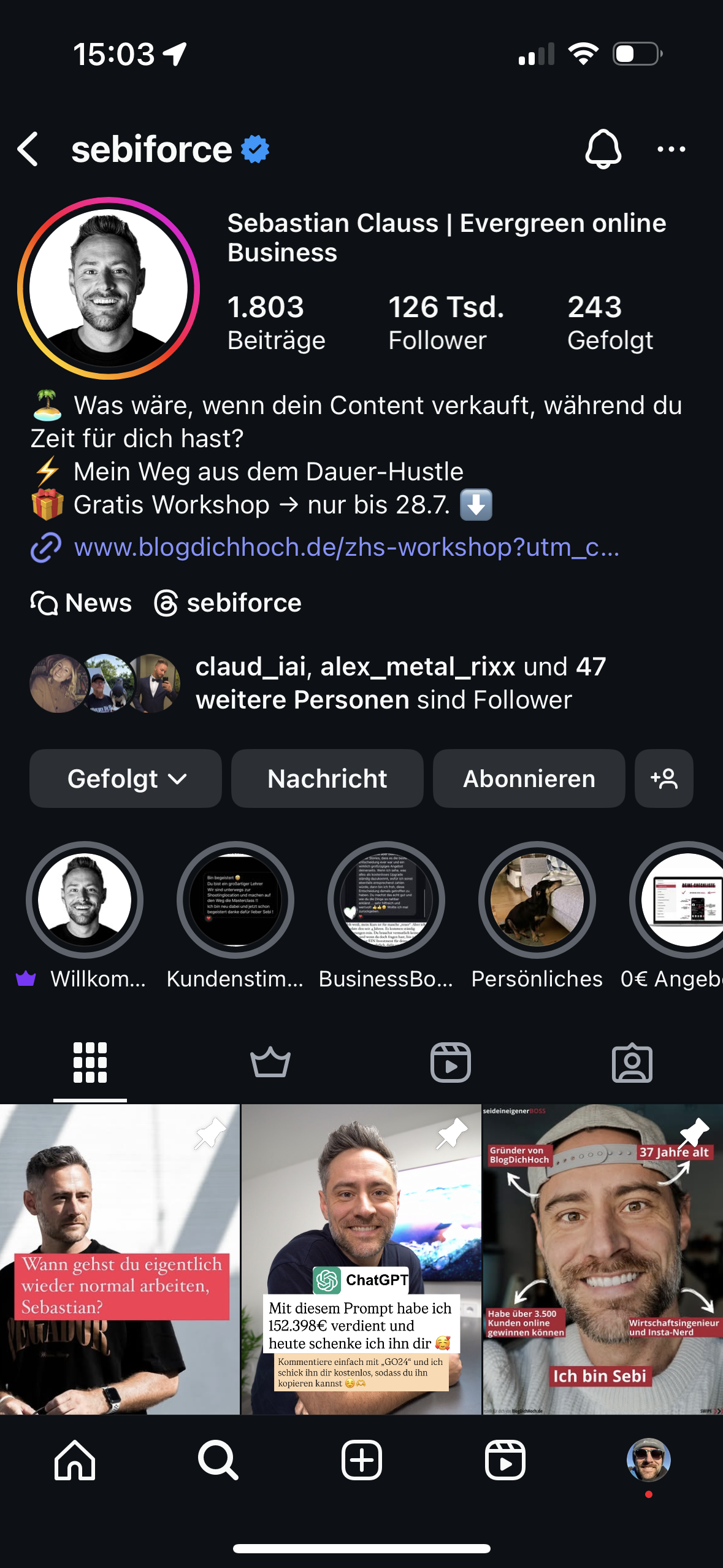Switch to the tagged photos tab
Image resolution: width=723 pixels, height=1568 pixels.
[632, 1063]
